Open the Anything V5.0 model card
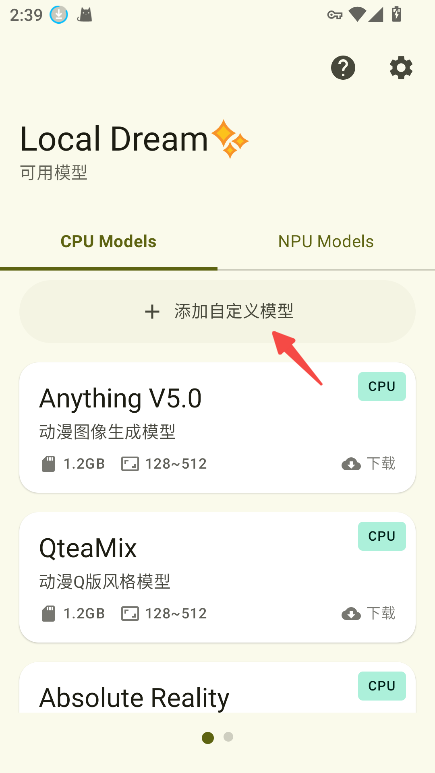The image size is (435, 773). click(218, 427)
